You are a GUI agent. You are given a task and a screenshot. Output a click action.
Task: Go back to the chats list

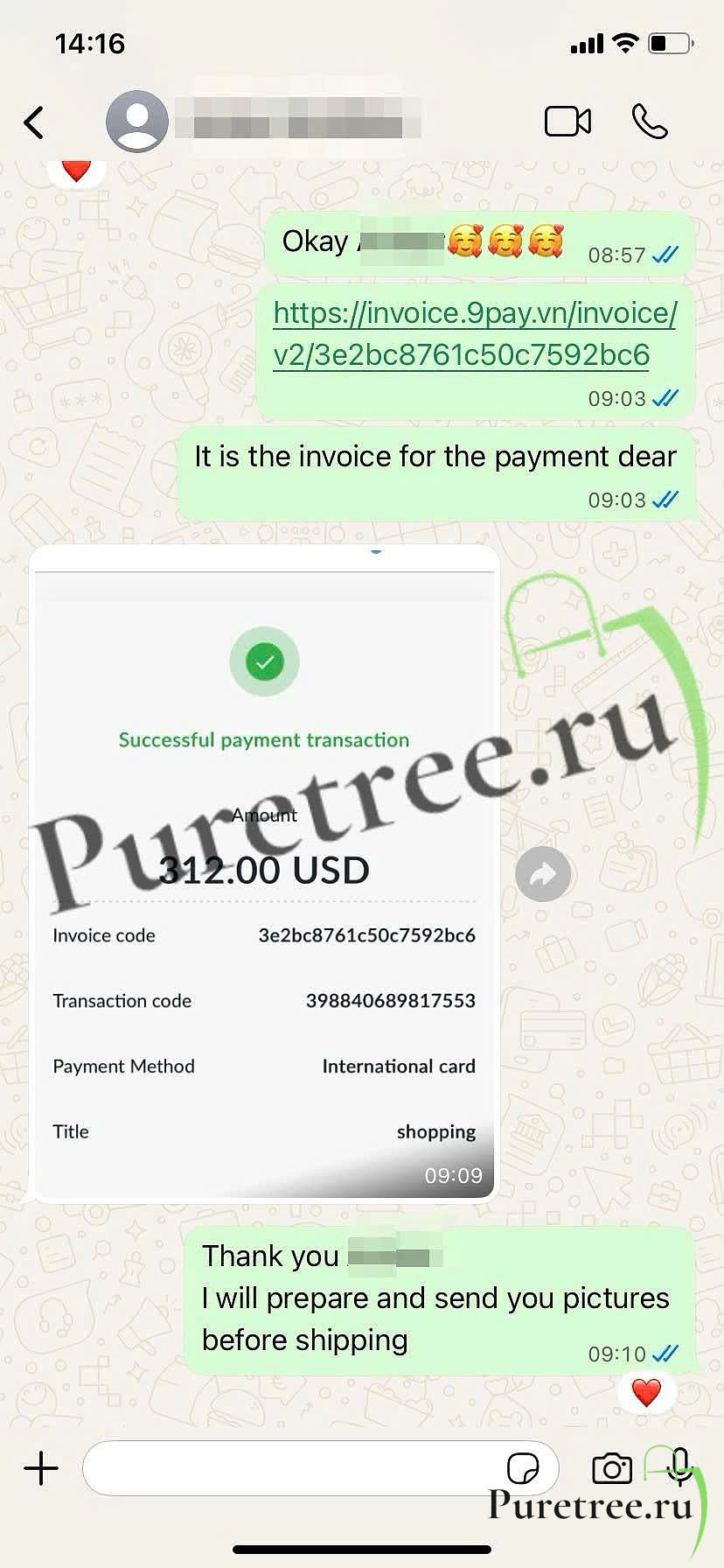(34, 123)
